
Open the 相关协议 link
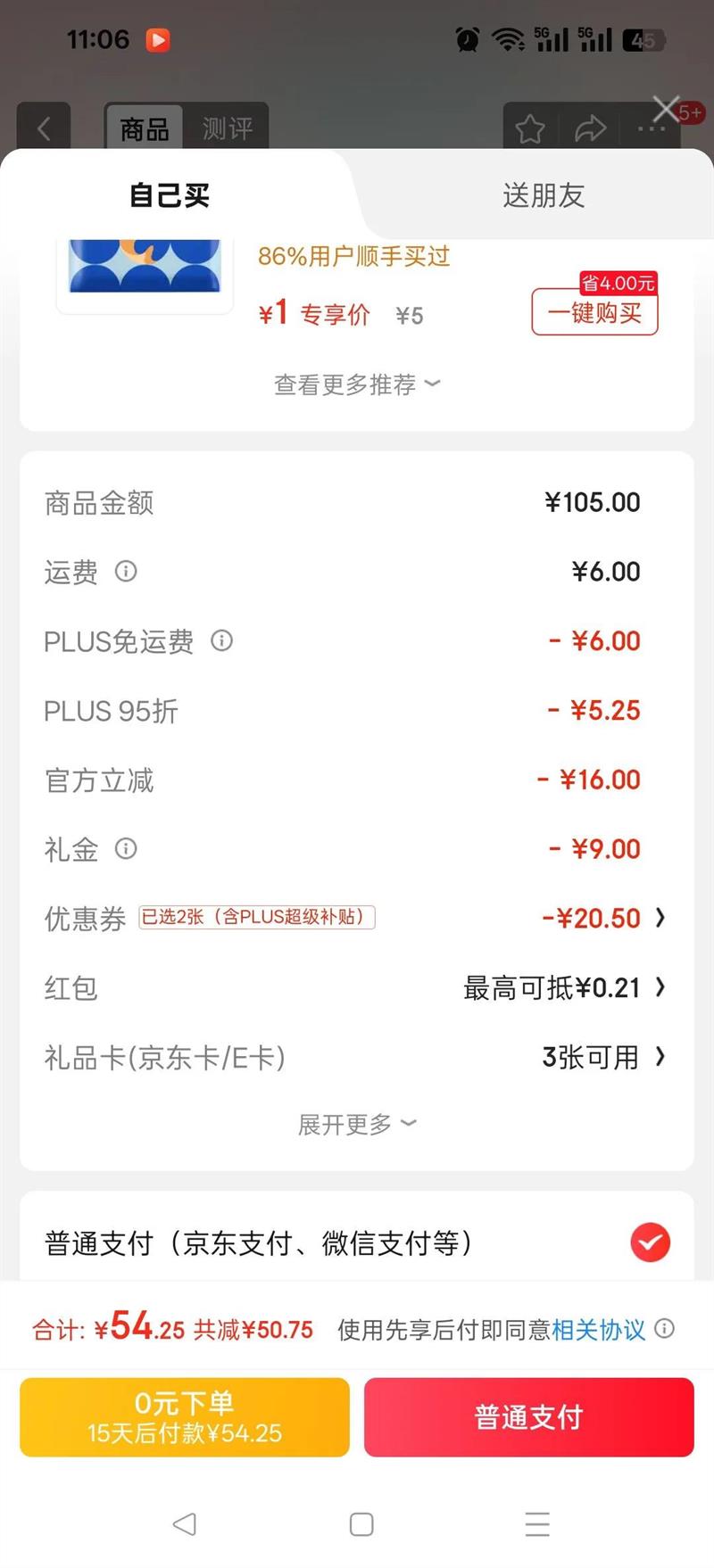click(598, 1330)
